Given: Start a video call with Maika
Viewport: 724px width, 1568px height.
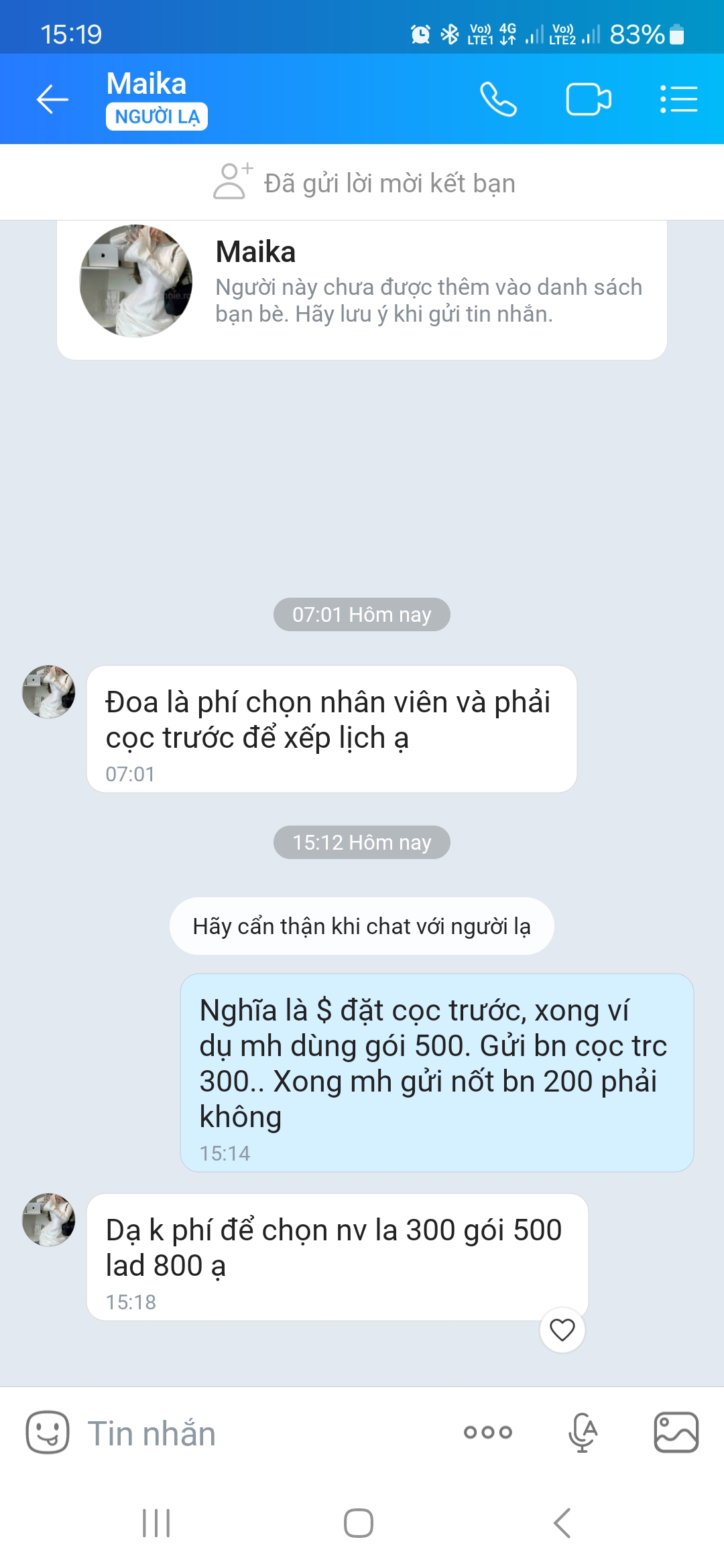Looking at the screenshot, I should 588,100.
